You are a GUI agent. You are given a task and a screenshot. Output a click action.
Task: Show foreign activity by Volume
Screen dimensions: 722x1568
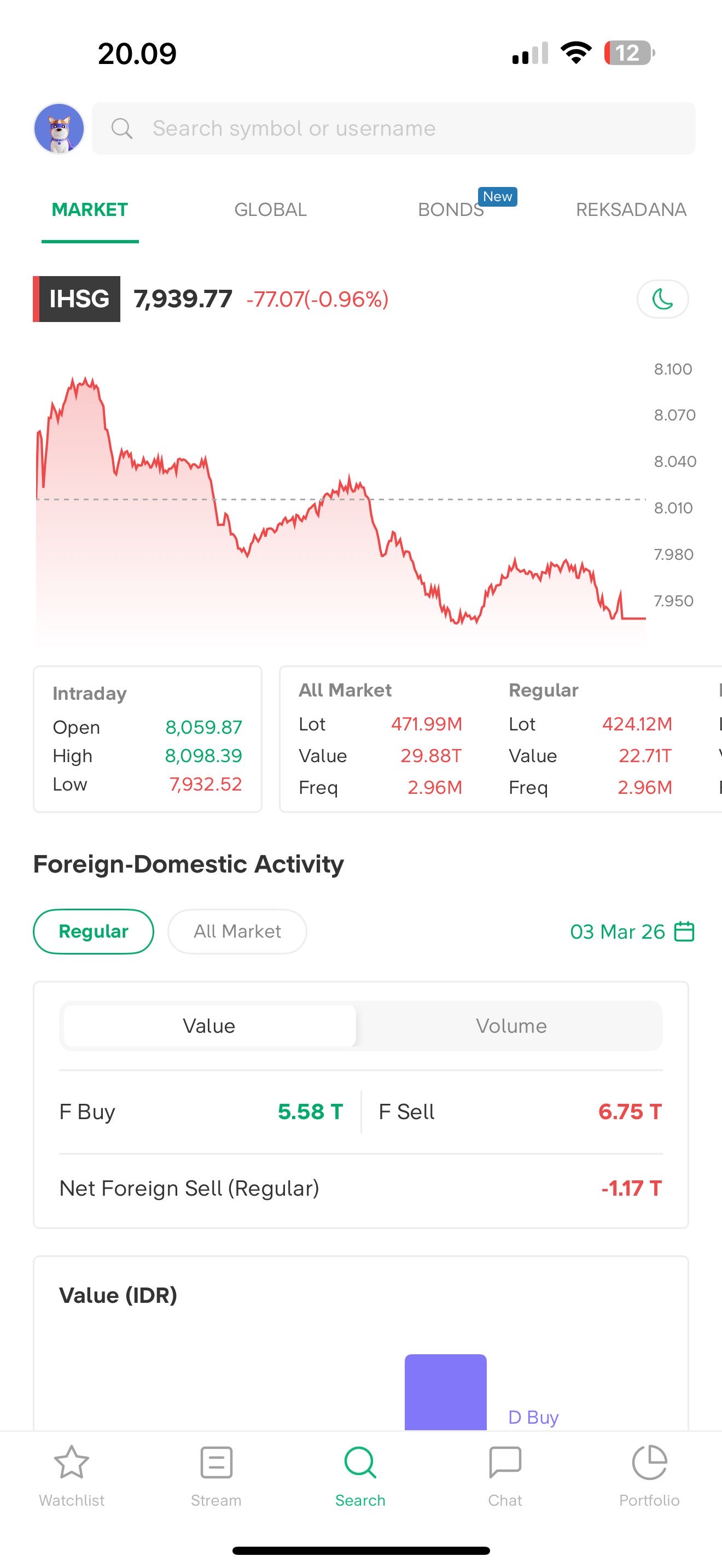pos(511,1026)
